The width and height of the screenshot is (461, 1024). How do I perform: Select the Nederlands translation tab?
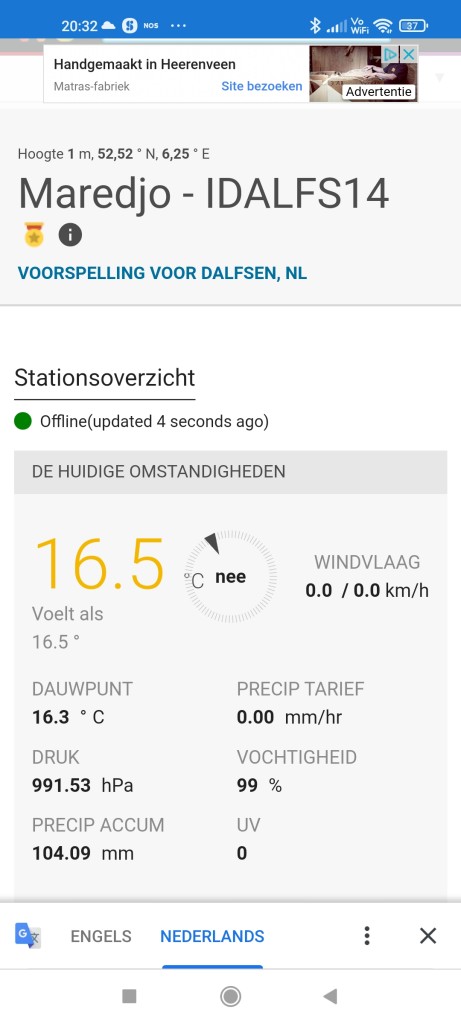[x=212, y=936]
